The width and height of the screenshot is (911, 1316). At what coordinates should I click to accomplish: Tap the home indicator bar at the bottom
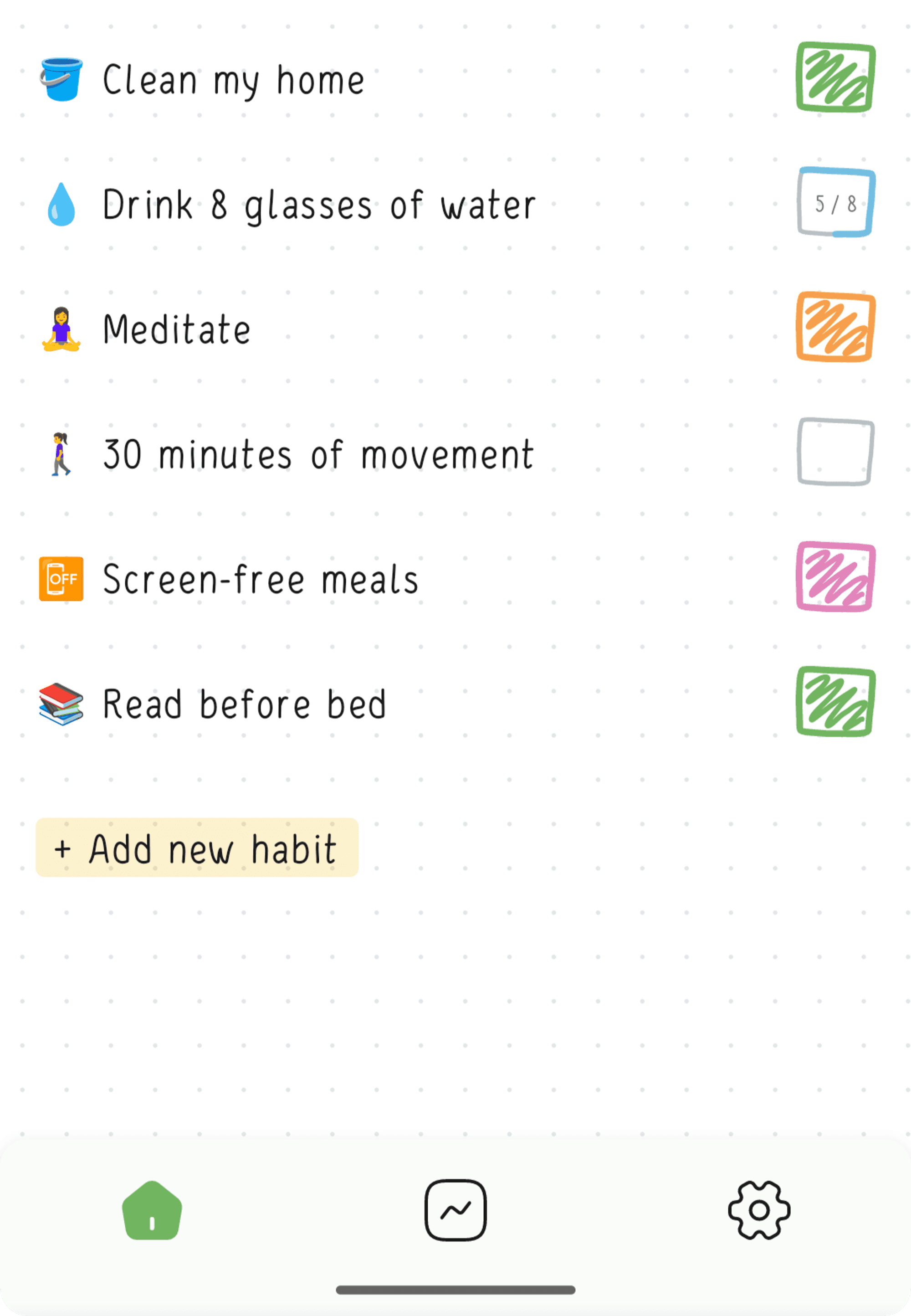pos(455,1290)
